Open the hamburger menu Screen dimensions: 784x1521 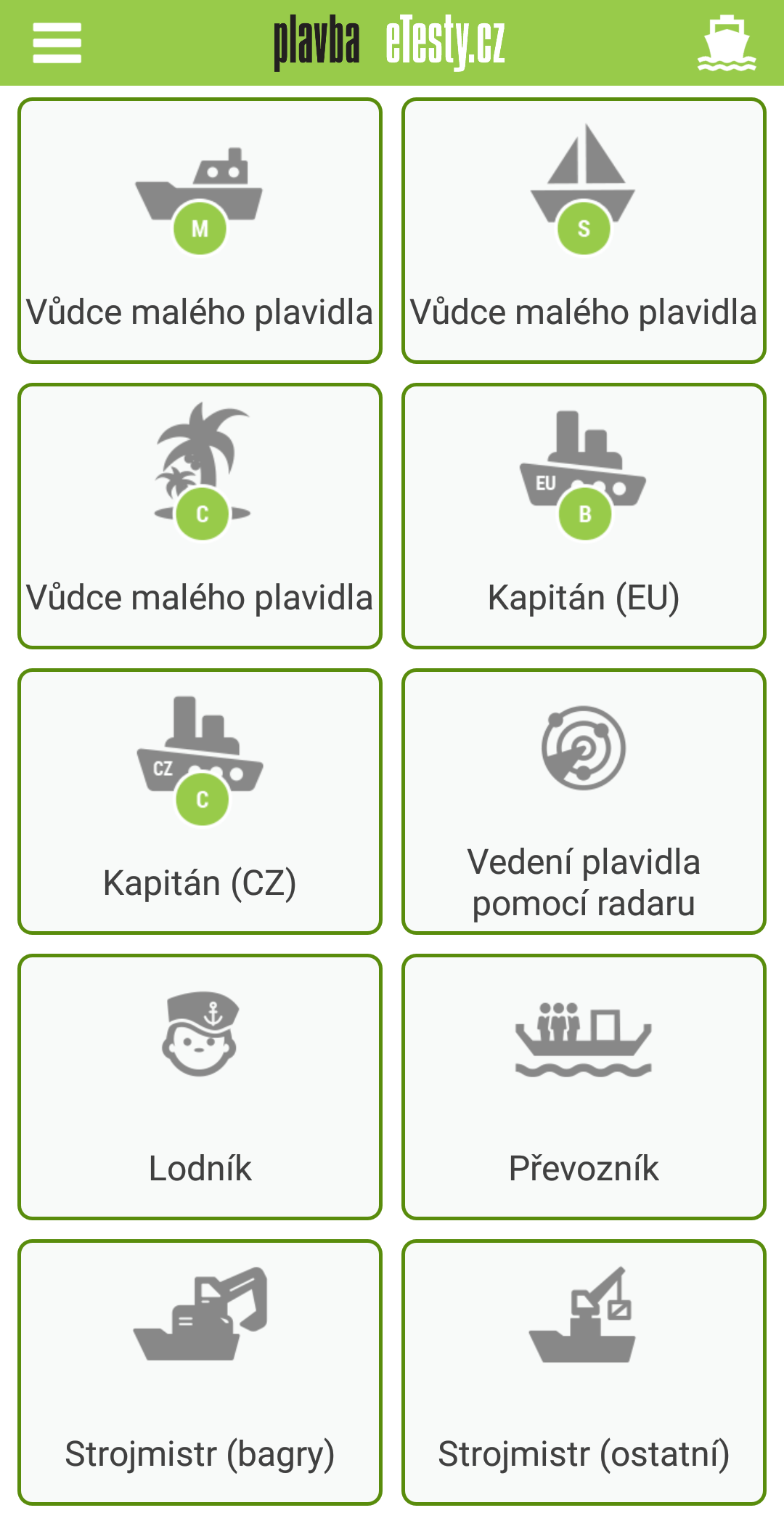click(57, 43)
